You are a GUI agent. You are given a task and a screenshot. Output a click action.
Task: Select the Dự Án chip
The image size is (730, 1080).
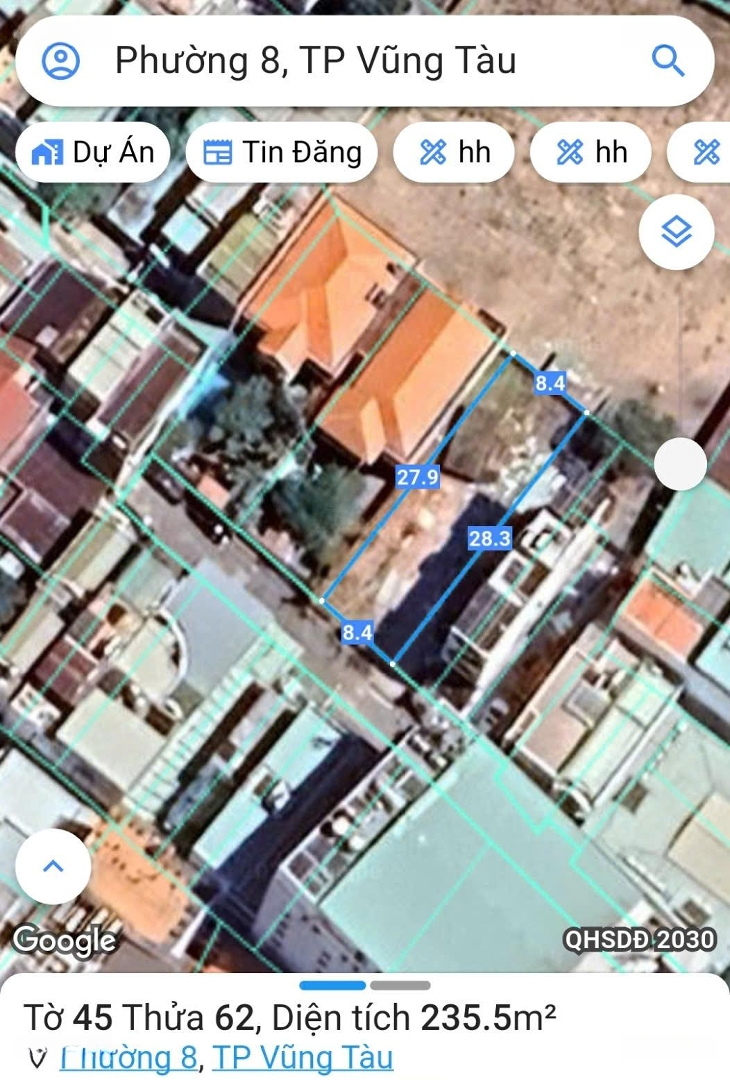click(93, 152)
